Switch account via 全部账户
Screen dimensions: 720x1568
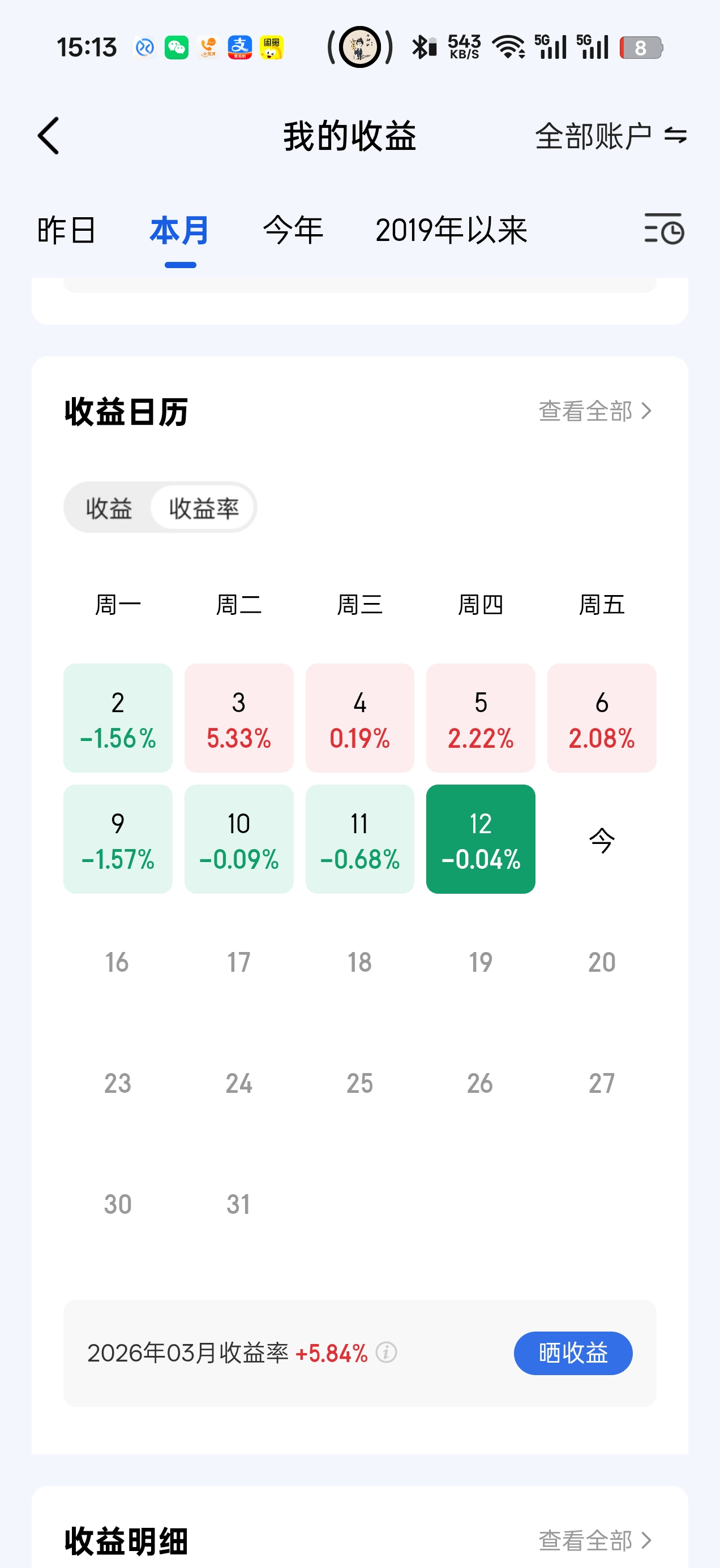610,135
